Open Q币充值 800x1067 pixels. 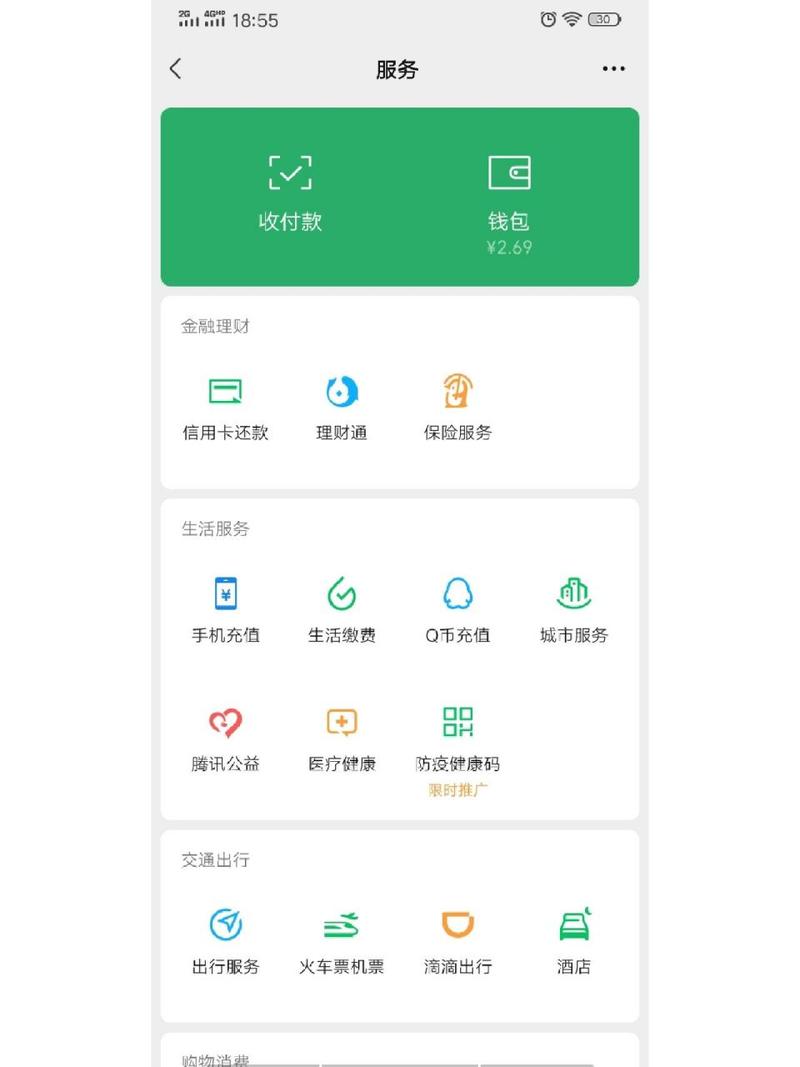click(458, 610)
